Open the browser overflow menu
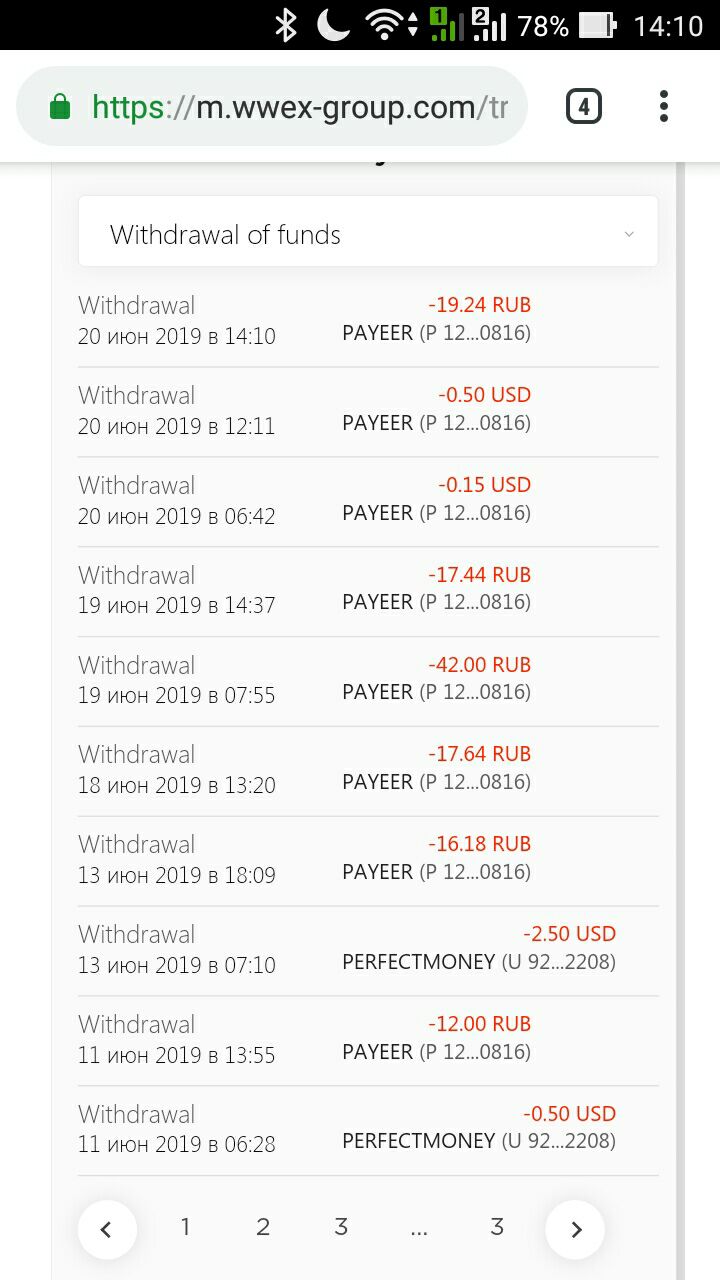The image size is (720, 1280). tap(664, 106)
